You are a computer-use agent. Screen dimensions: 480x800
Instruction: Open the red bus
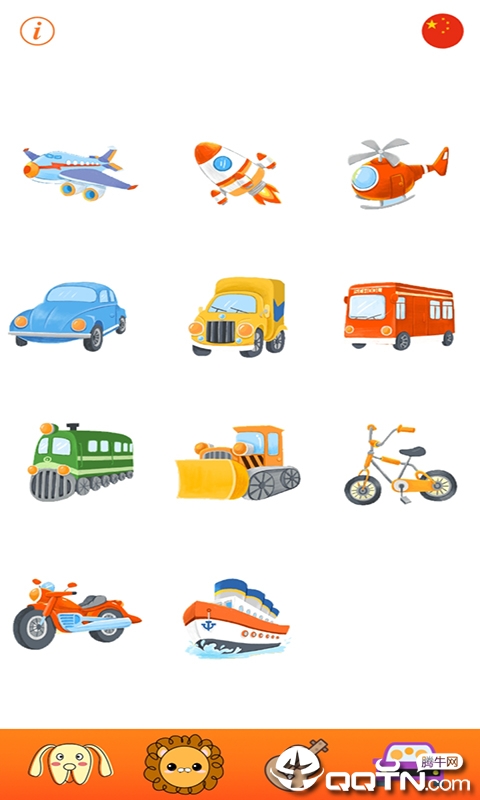coord(399,316)
